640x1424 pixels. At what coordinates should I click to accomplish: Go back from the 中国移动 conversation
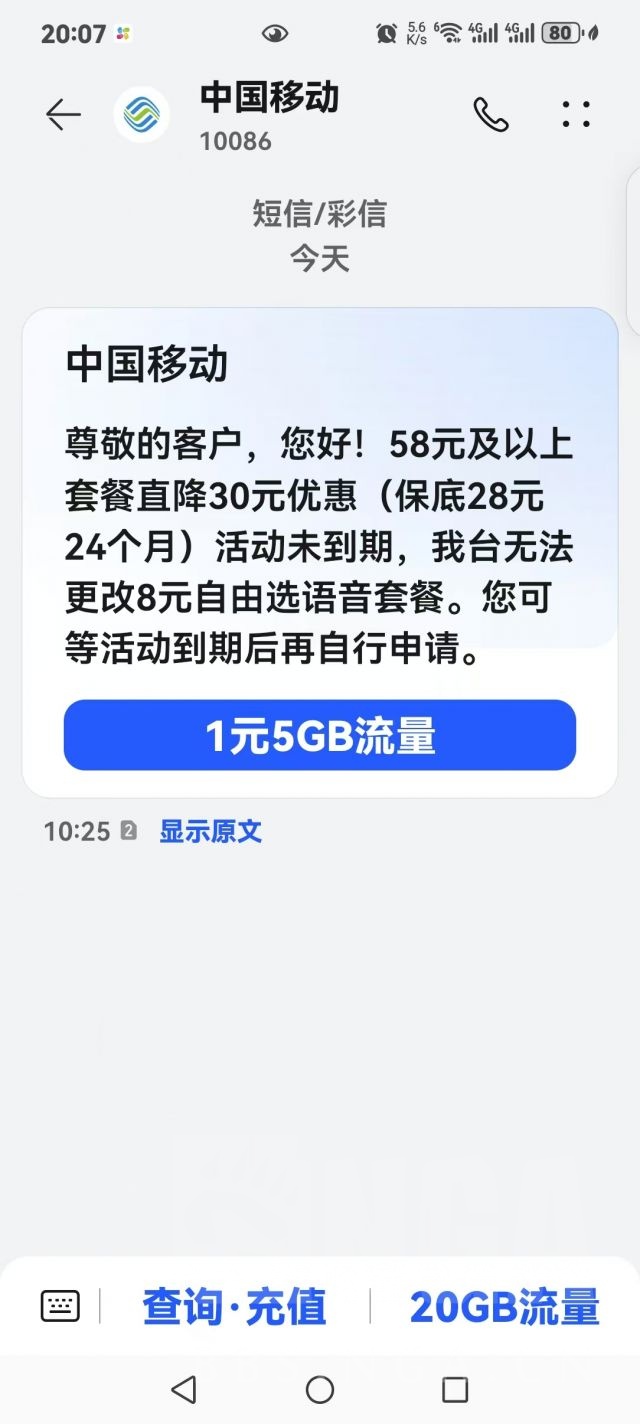(63, 116)
